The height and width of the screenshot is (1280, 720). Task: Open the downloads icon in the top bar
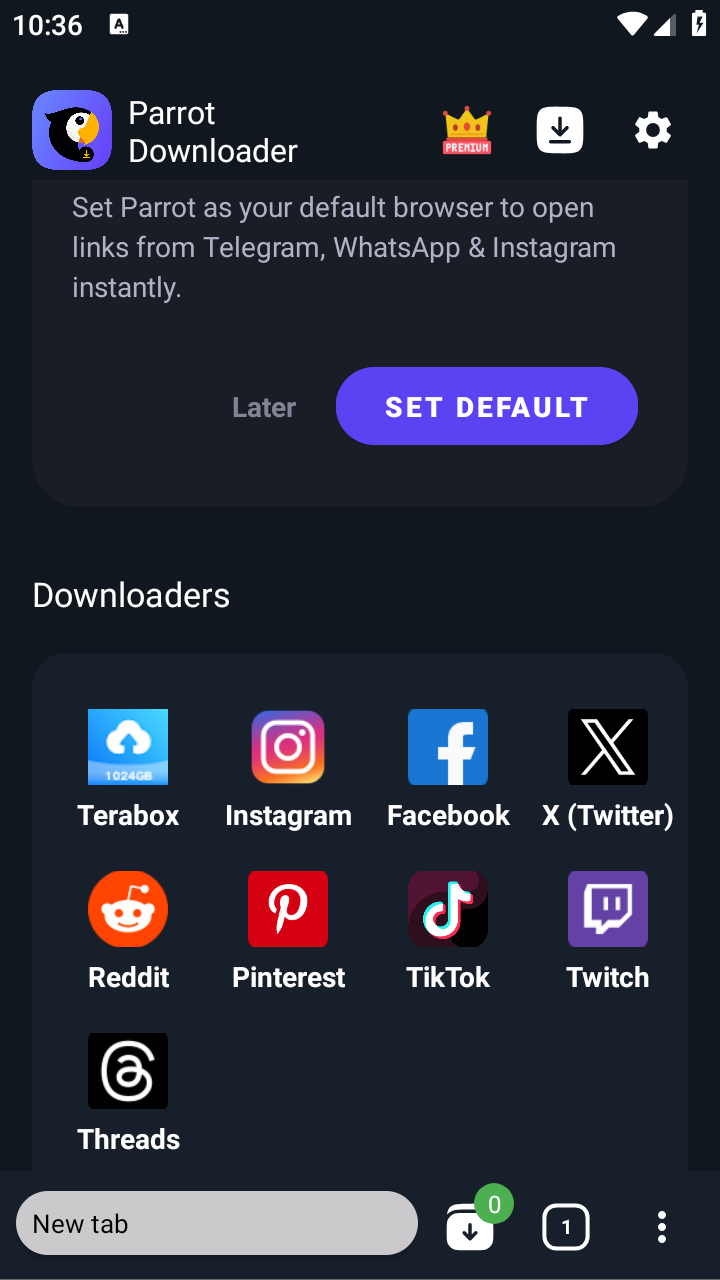(559, 129)
